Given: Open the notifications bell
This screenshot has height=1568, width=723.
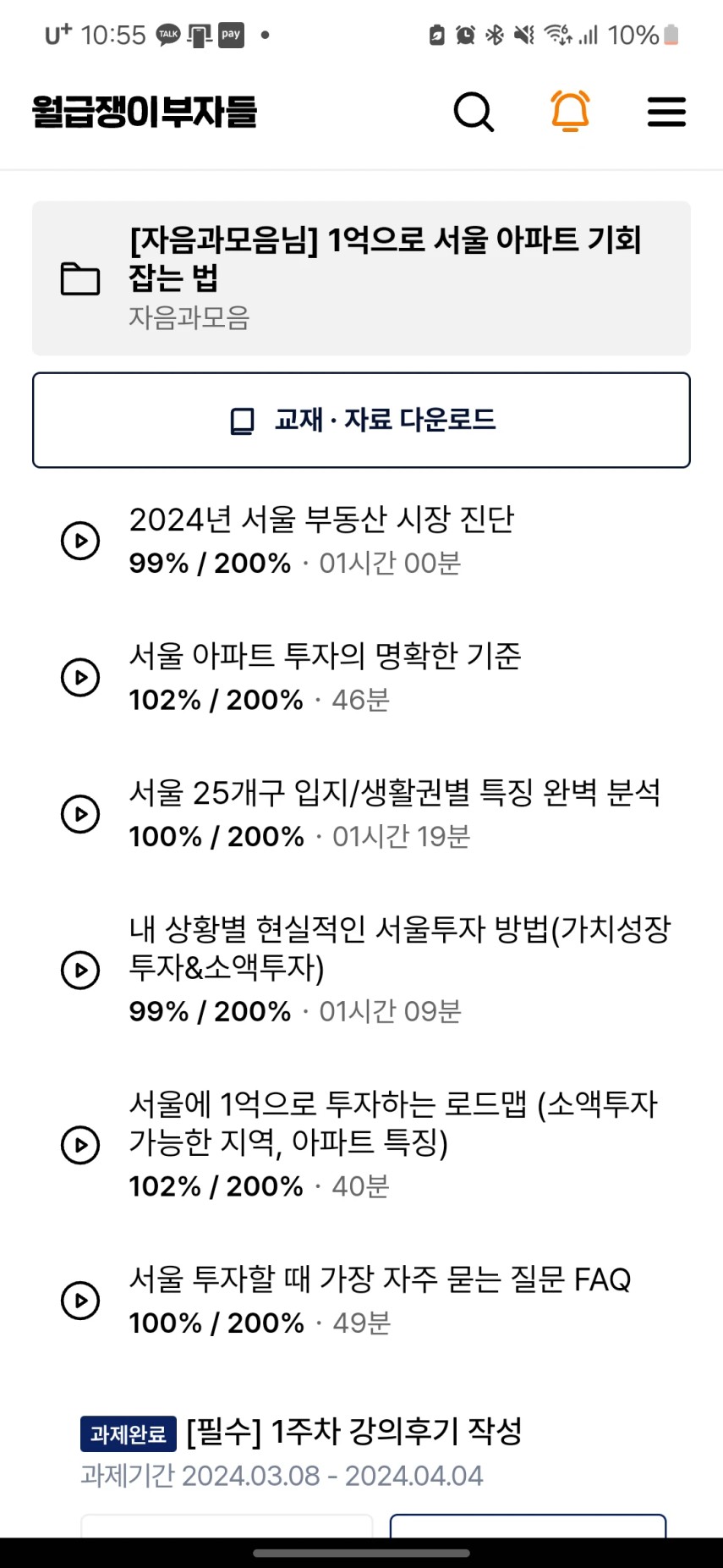Looking at the screenshot, I should point(570,111).
